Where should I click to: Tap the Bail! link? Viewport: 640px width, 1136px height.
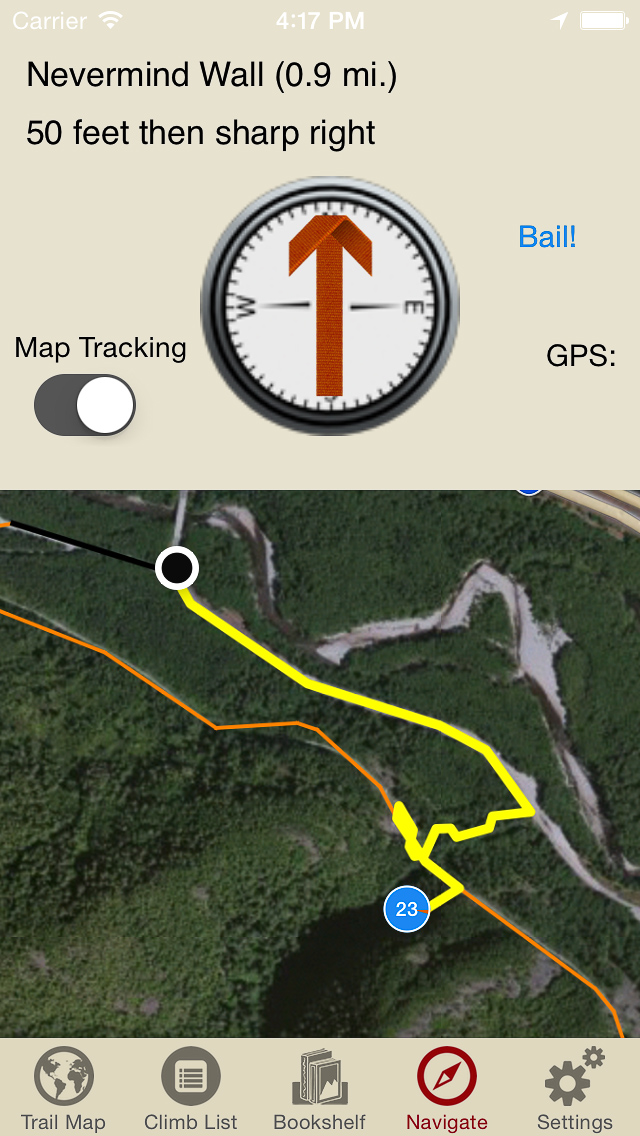pos(547,237)
